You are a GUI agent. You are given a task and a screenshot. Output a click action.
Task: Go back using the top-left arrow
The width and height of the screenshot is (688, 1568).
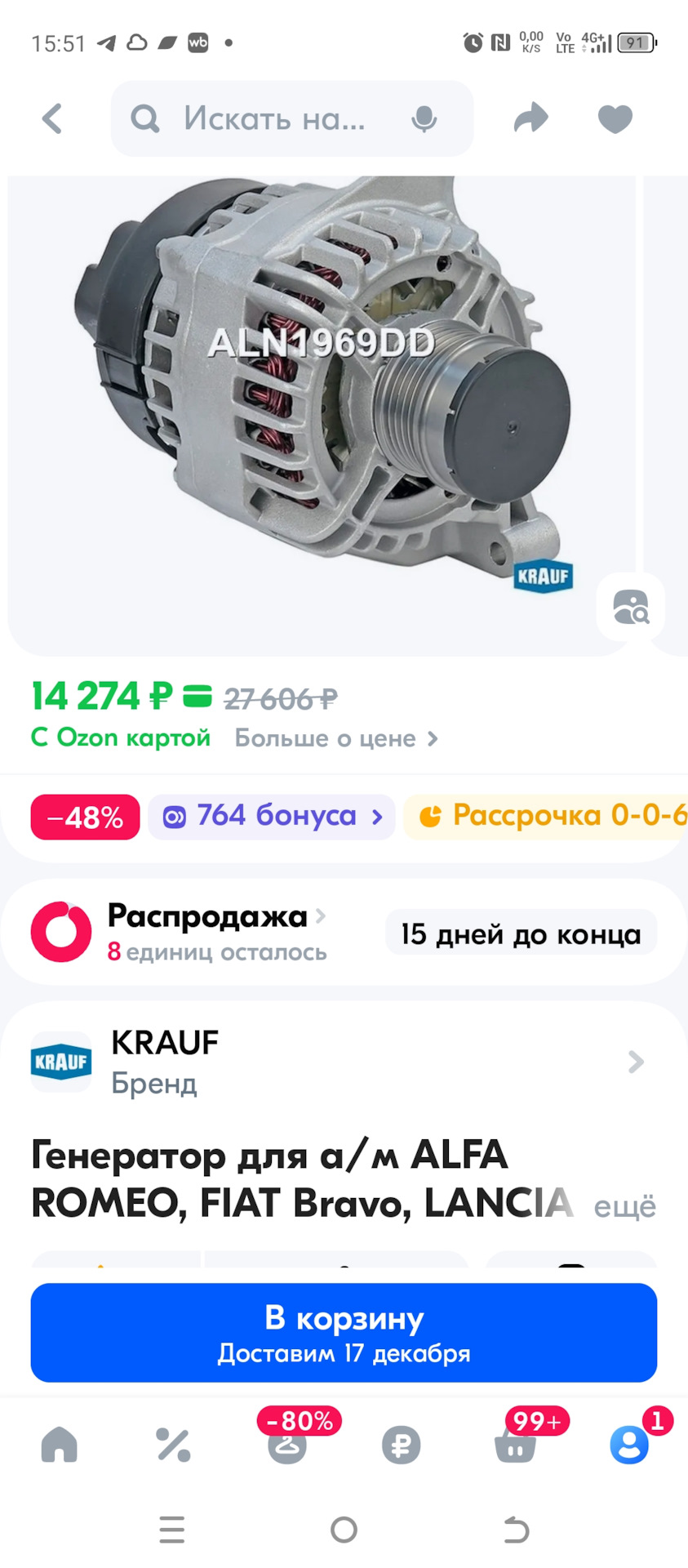[52, 119]
